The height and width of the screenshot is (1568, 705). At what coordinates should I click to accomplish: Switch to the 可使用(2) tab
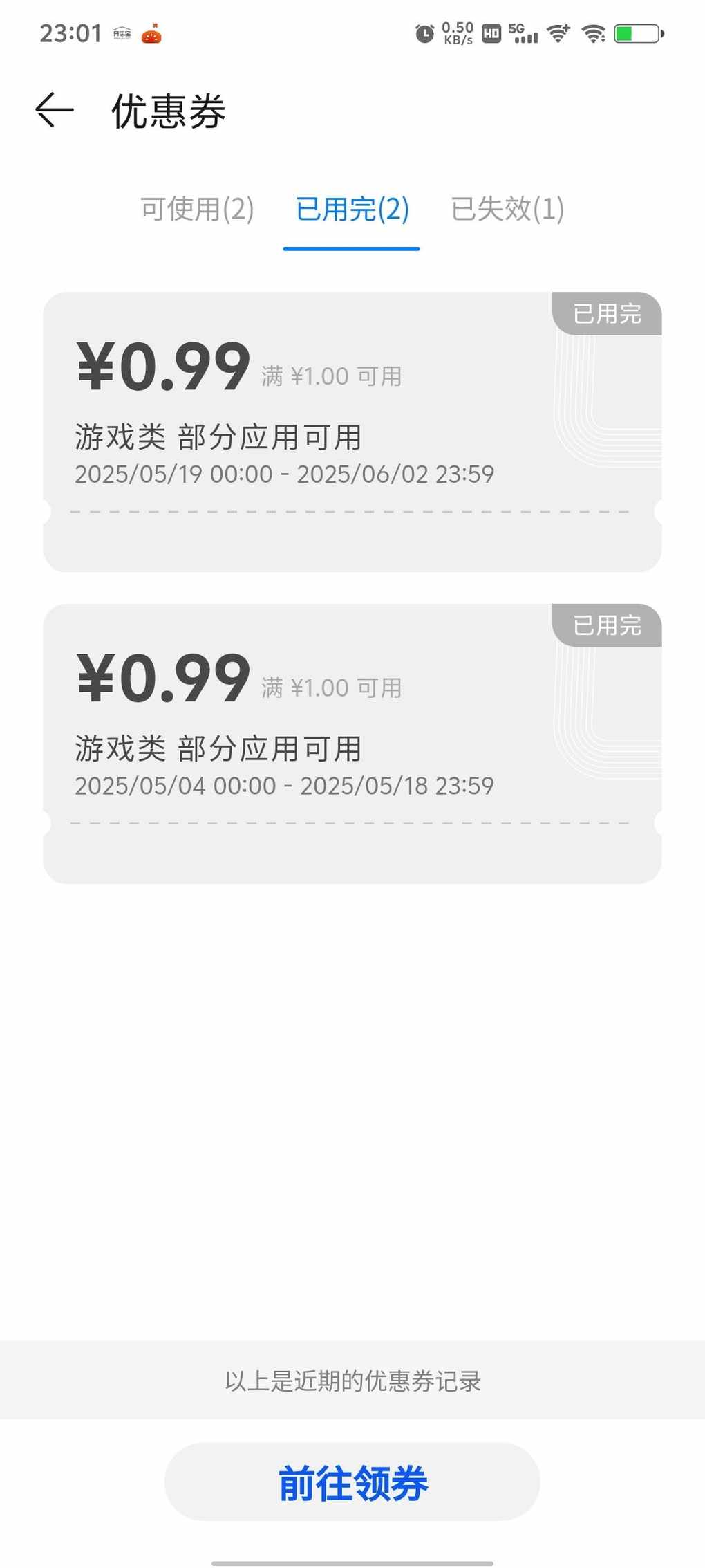tap(198, 209)
